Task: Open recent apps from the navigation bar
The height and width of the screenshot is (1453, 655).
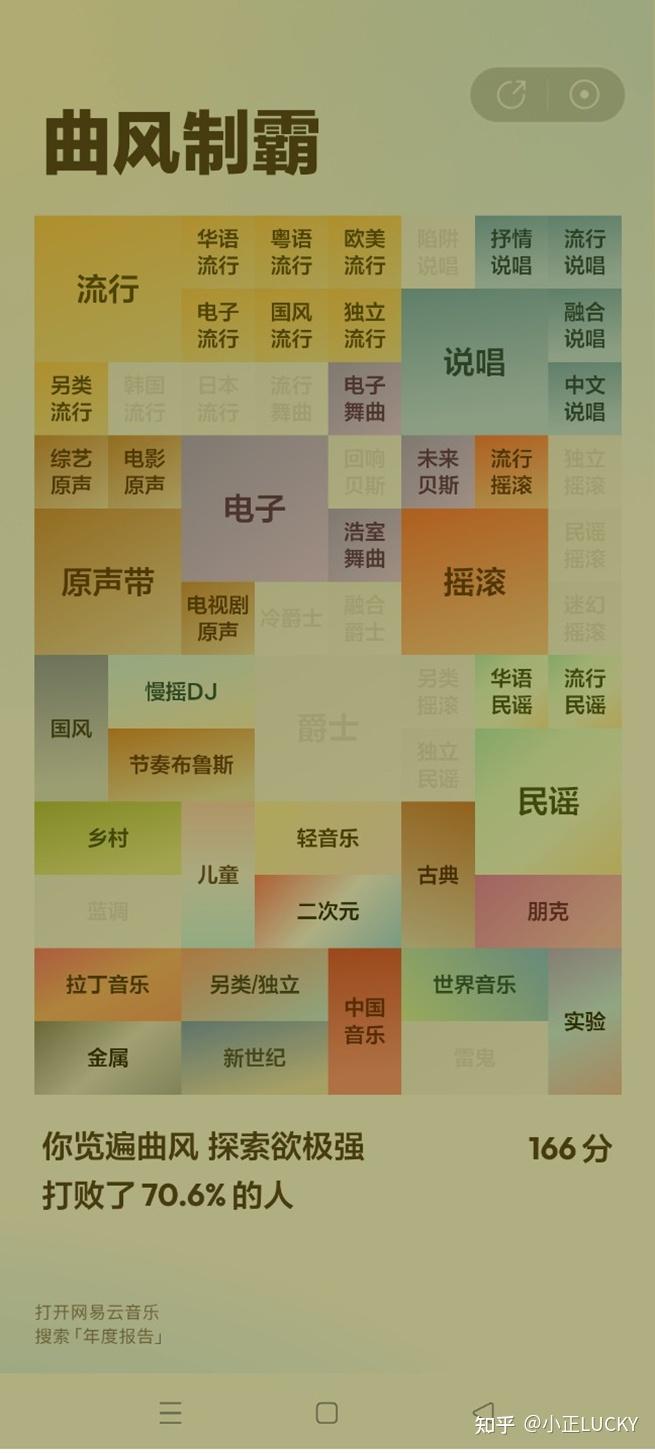Action: point(171,1412)
